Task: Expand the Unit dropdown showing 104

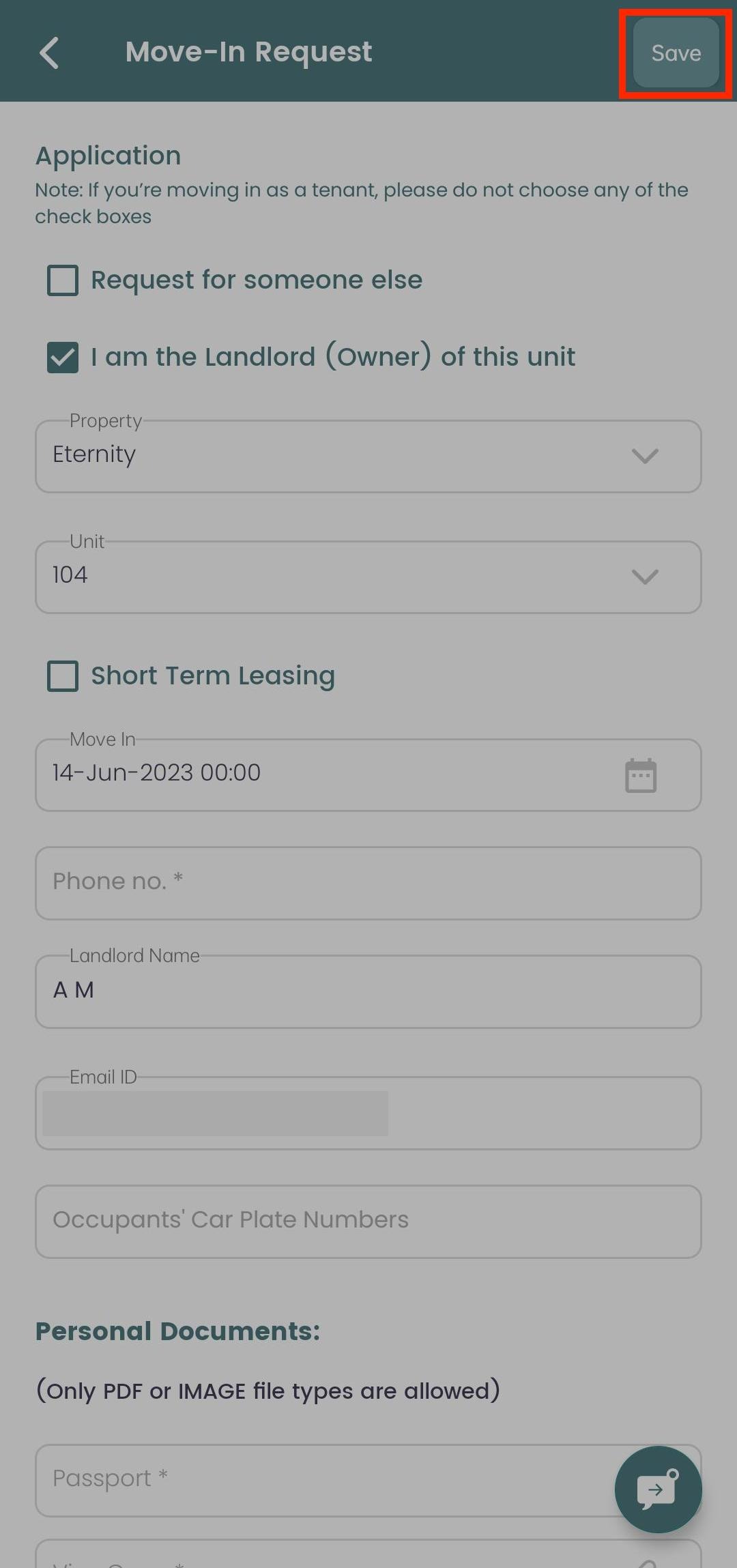Action: point(369,577)
